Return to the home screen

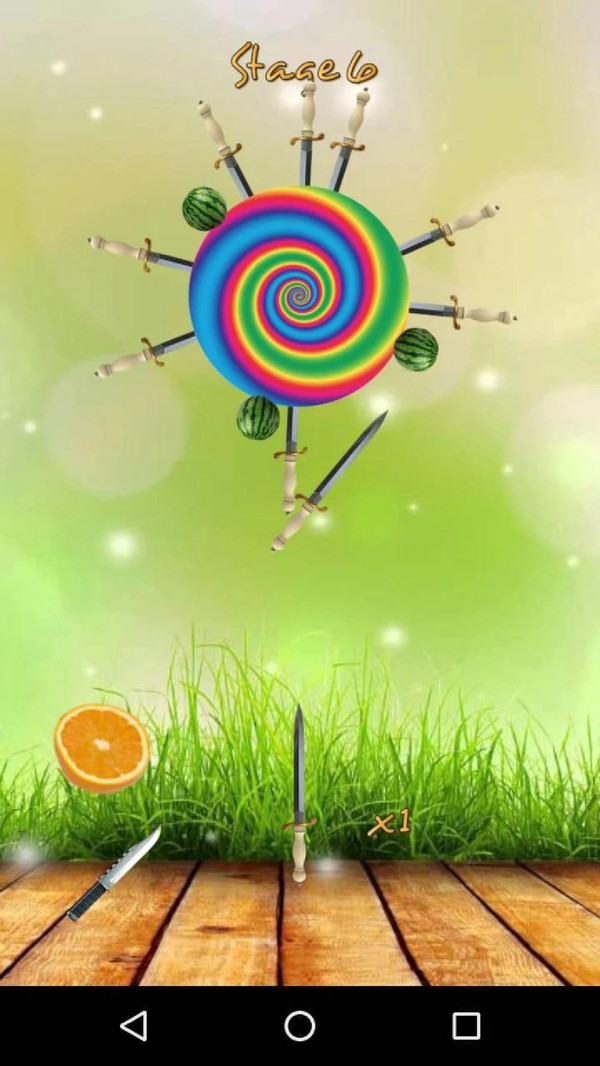click(299, 1025)
